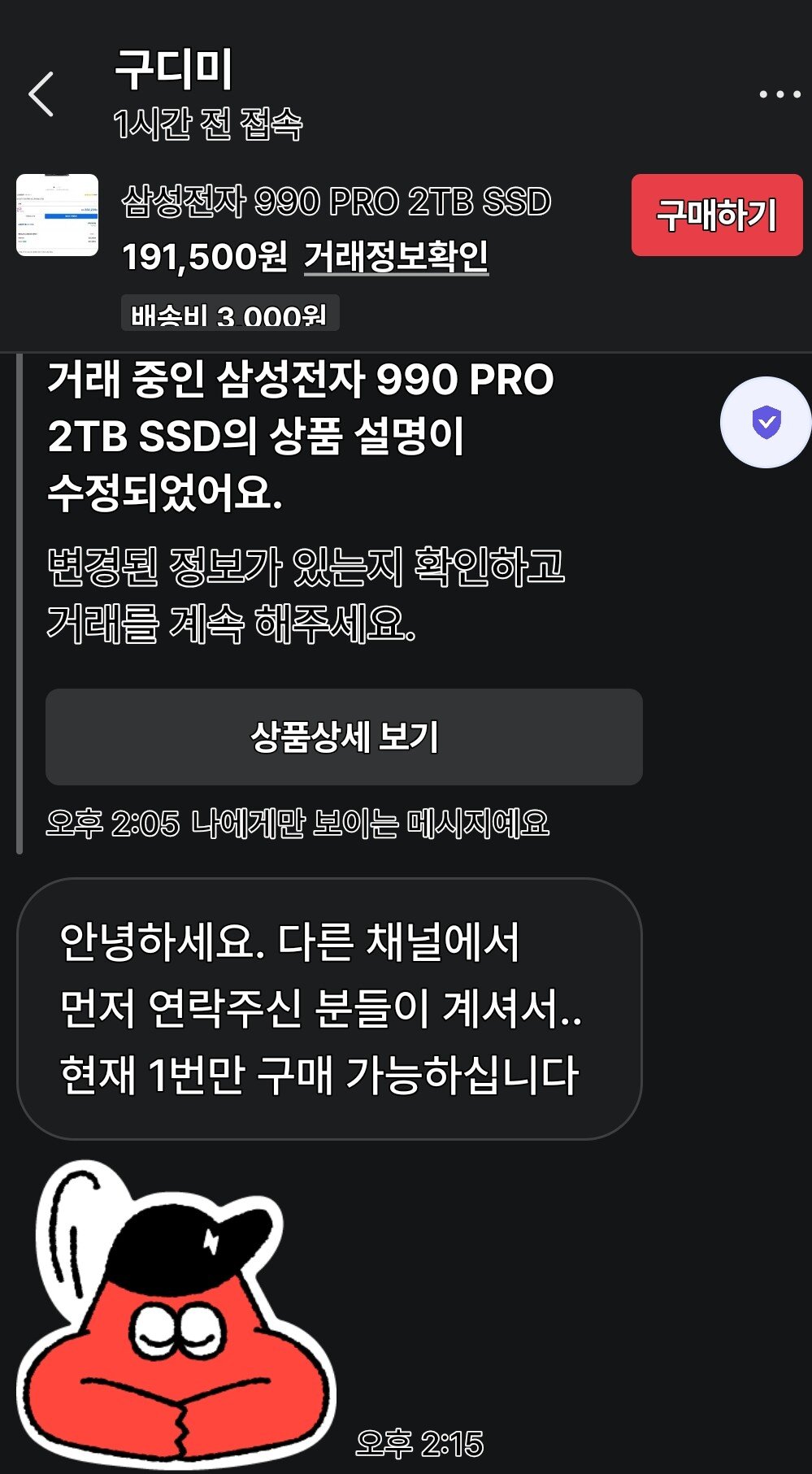This screenshot has width=812, height=1474.
Task: Tap the shield safety icon
Action: point(765,422)
